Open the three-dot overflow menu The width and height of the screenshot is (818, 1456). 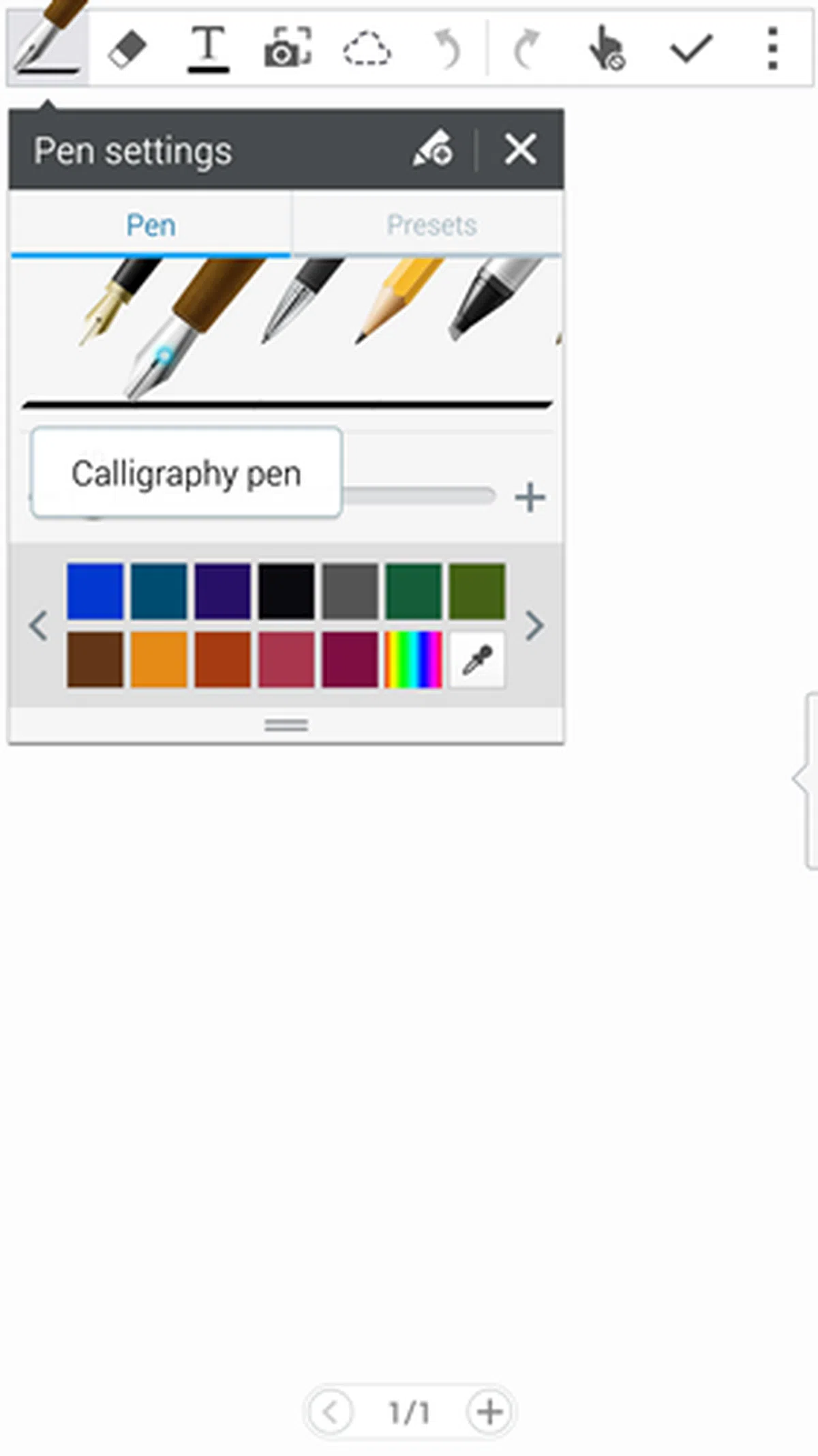click(772, 49)
